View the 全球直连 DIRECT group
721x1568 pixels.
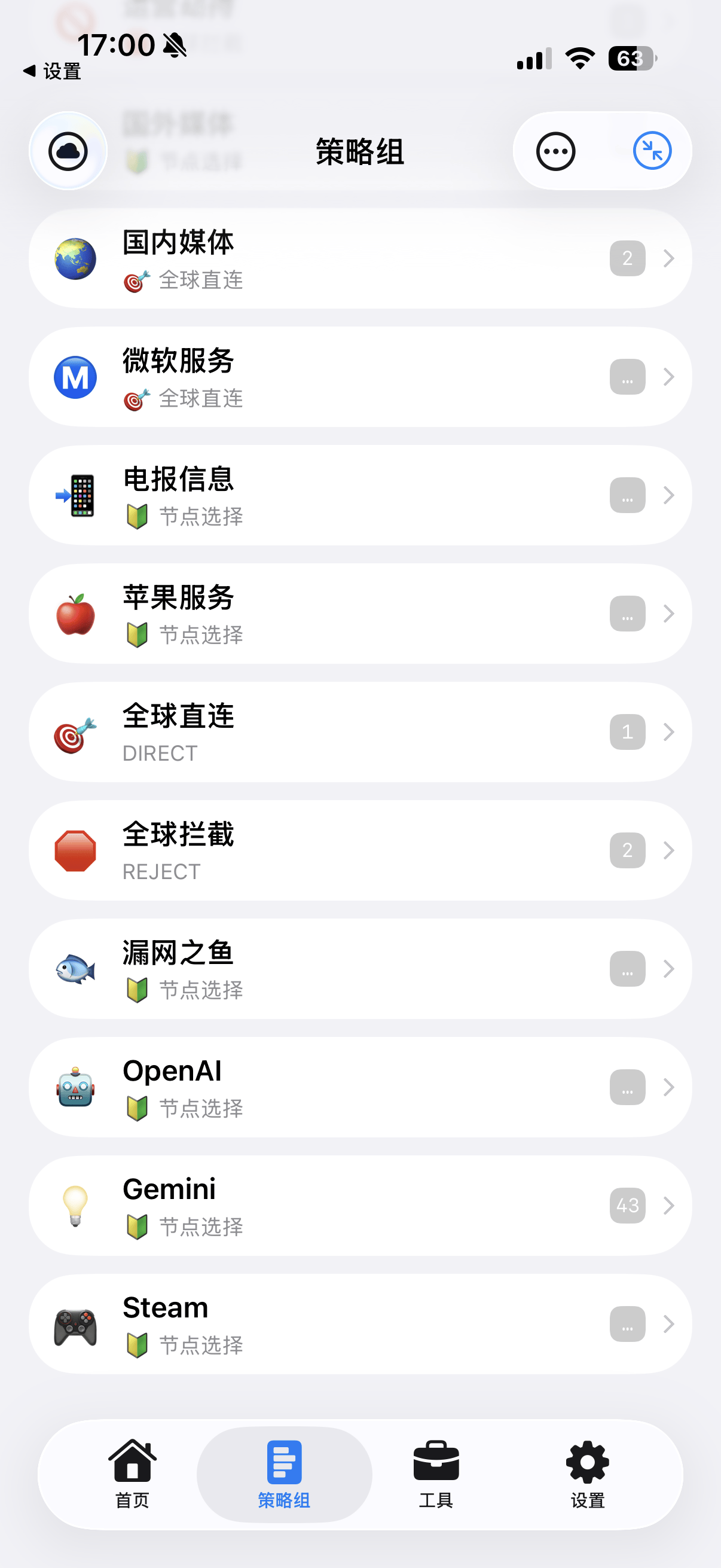point(360,731)
